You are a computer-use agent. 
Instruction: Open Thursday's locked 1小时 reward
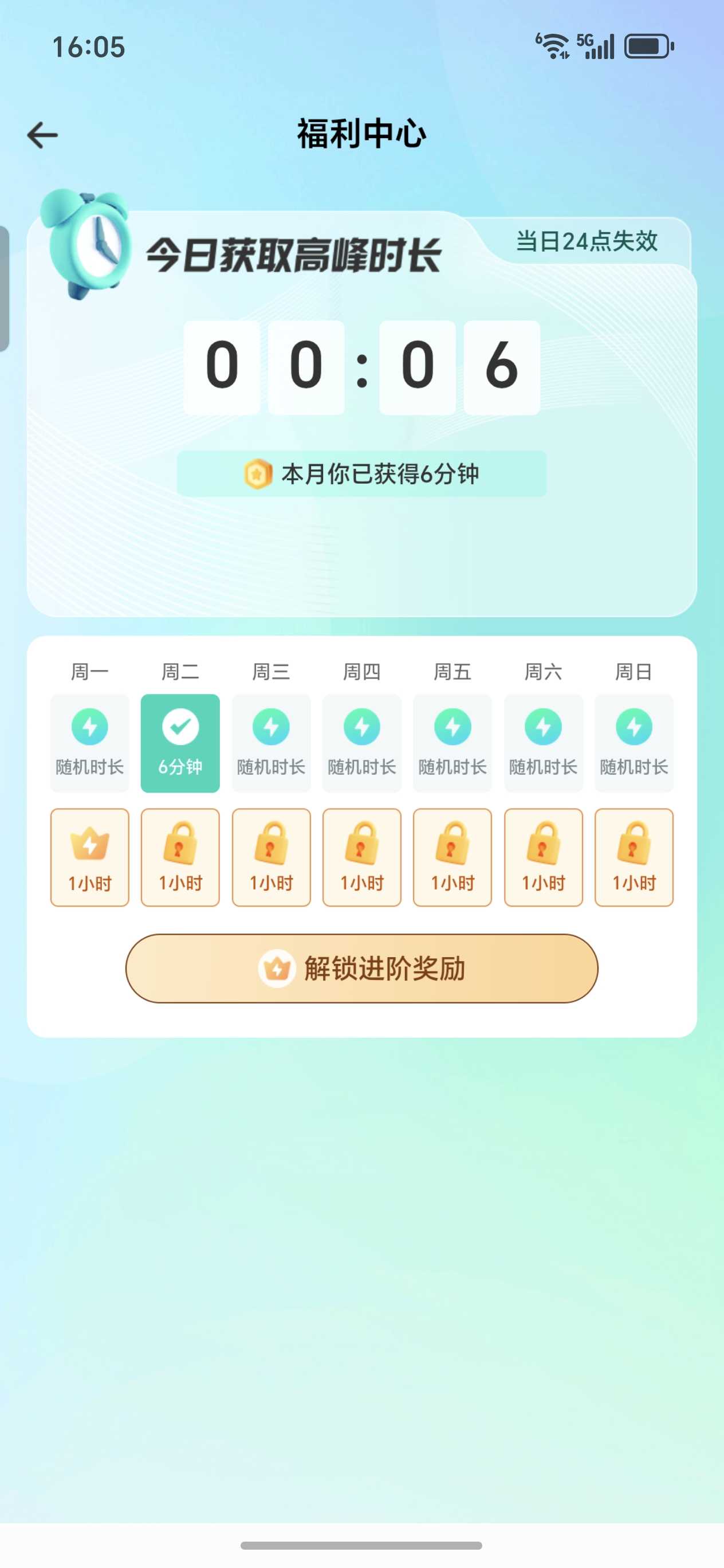[x=362, y=857]
